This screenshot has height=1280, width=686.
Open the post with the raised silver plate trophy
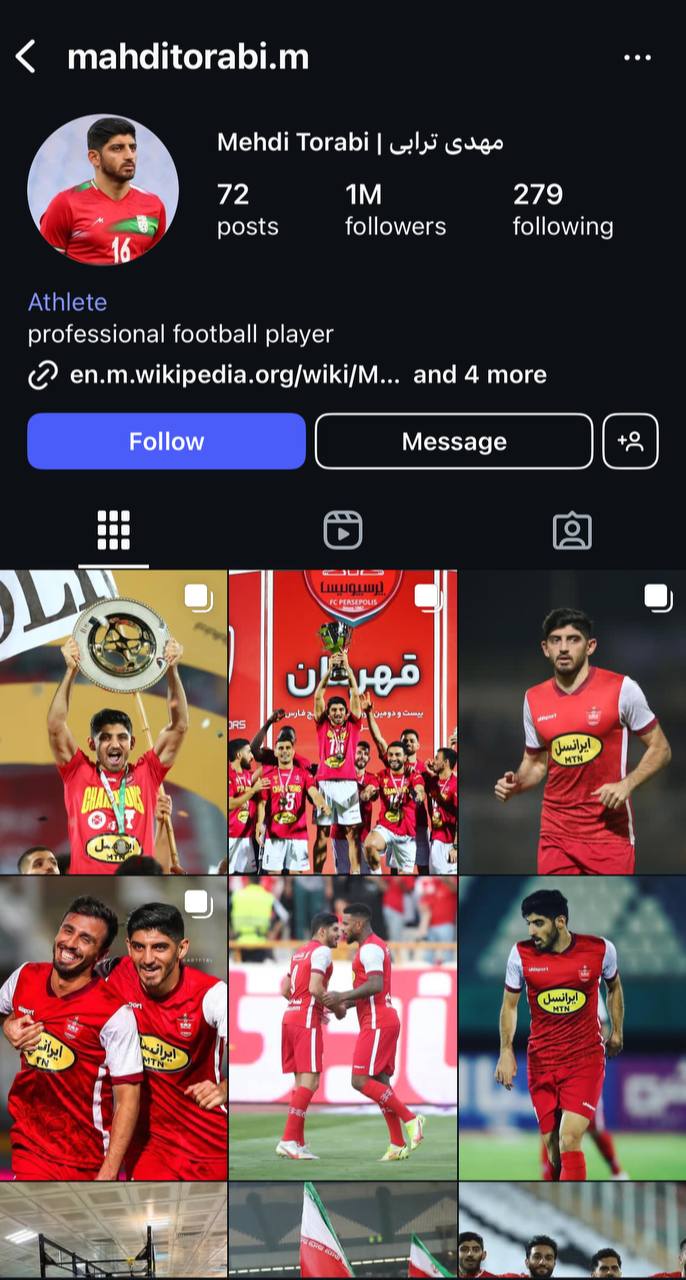113,721
